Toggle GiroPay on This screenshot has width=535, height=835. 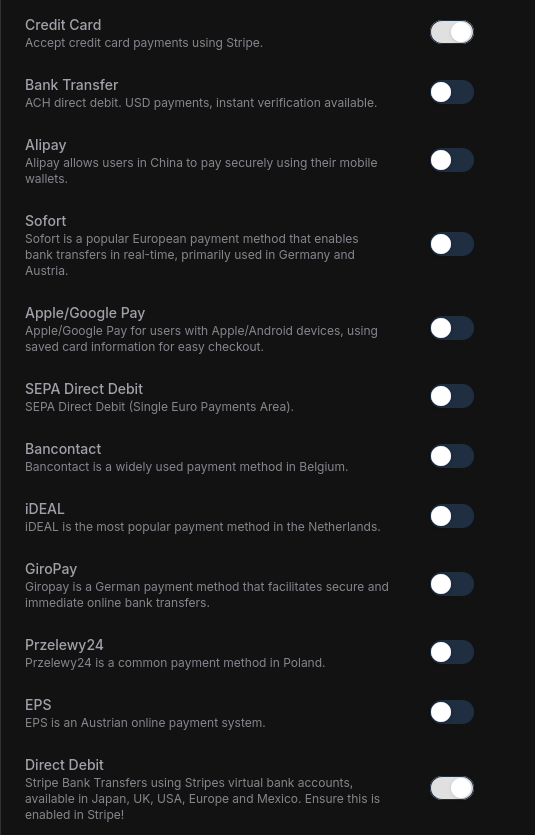click(451, 584)
